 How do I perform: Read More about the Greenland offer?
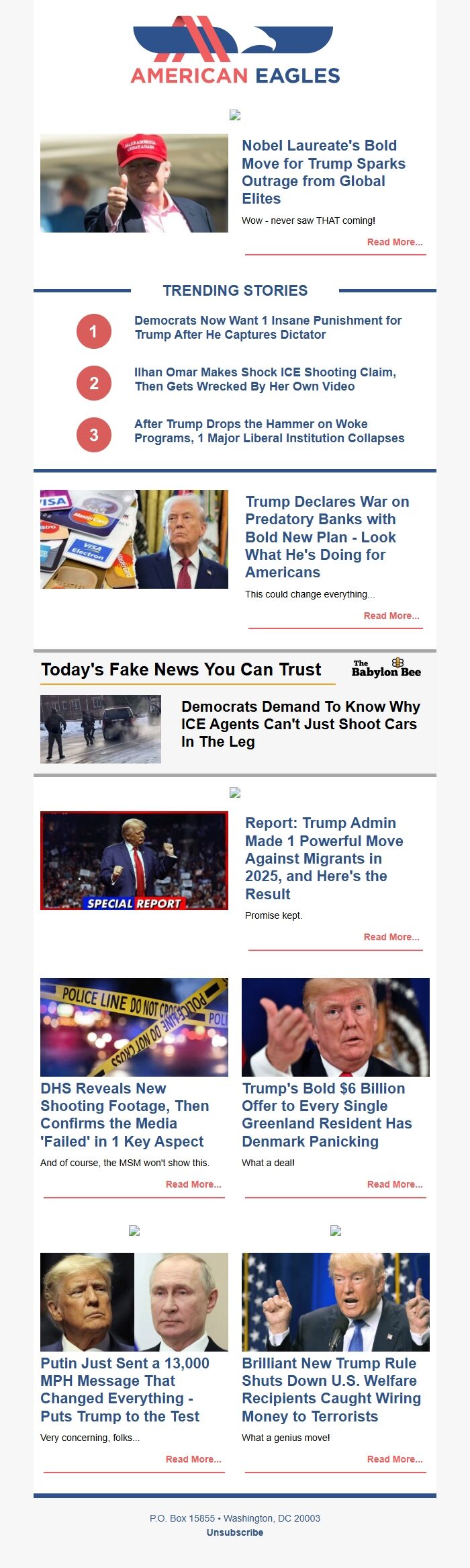394,1184
